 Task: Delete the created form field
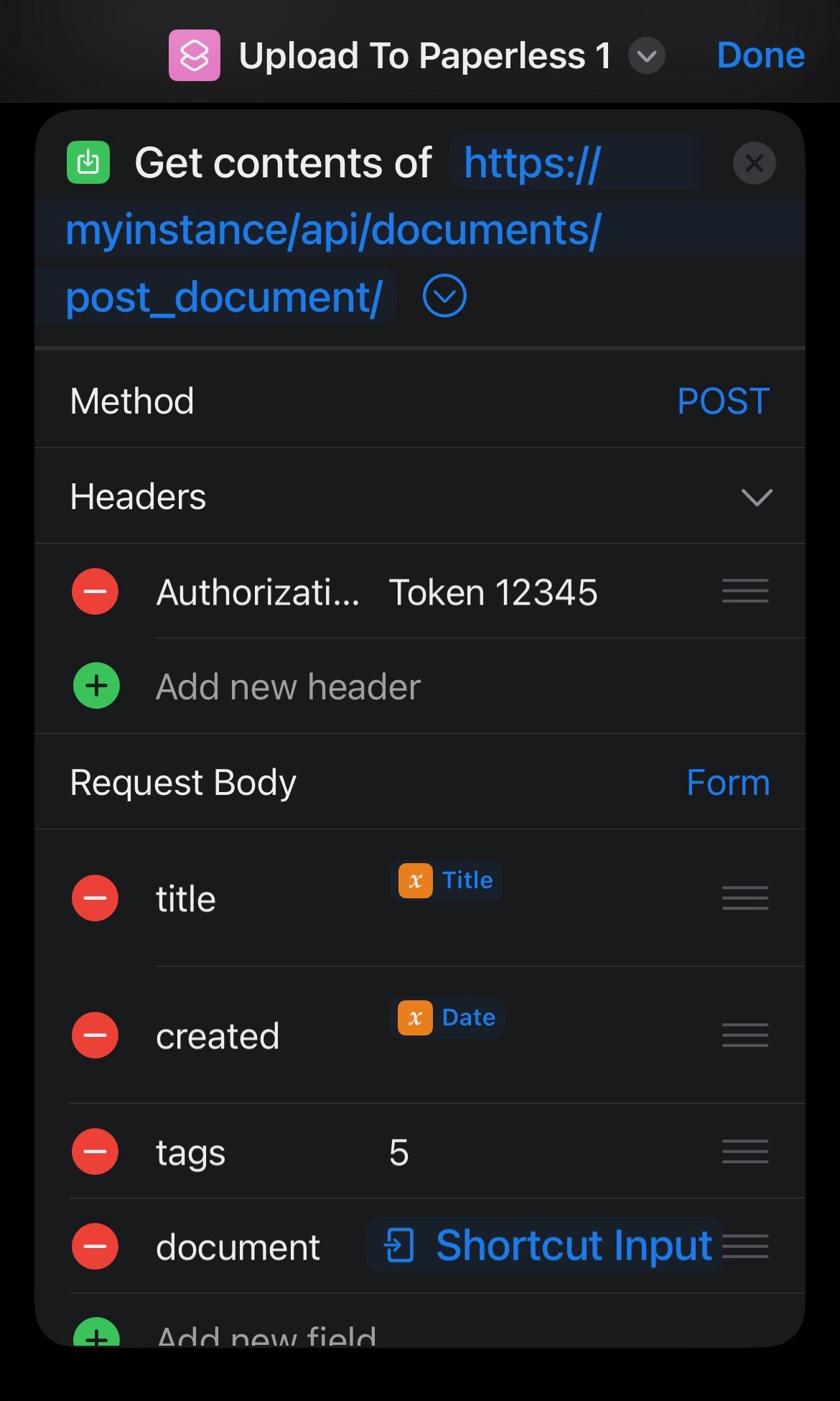pos(95,1035)
